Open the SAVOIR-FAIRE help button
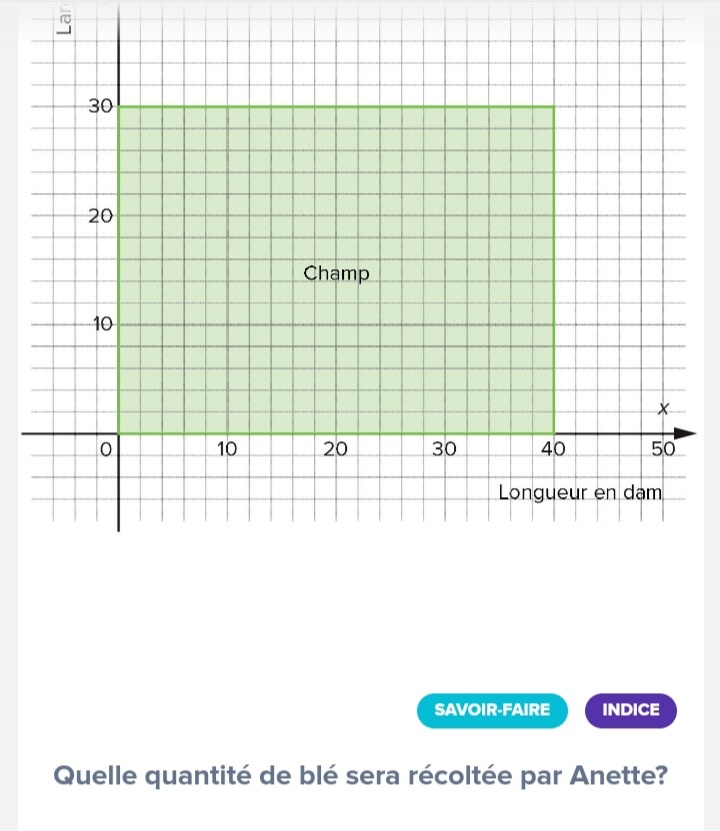Viewport: 720px width, 831px height. 492,710
